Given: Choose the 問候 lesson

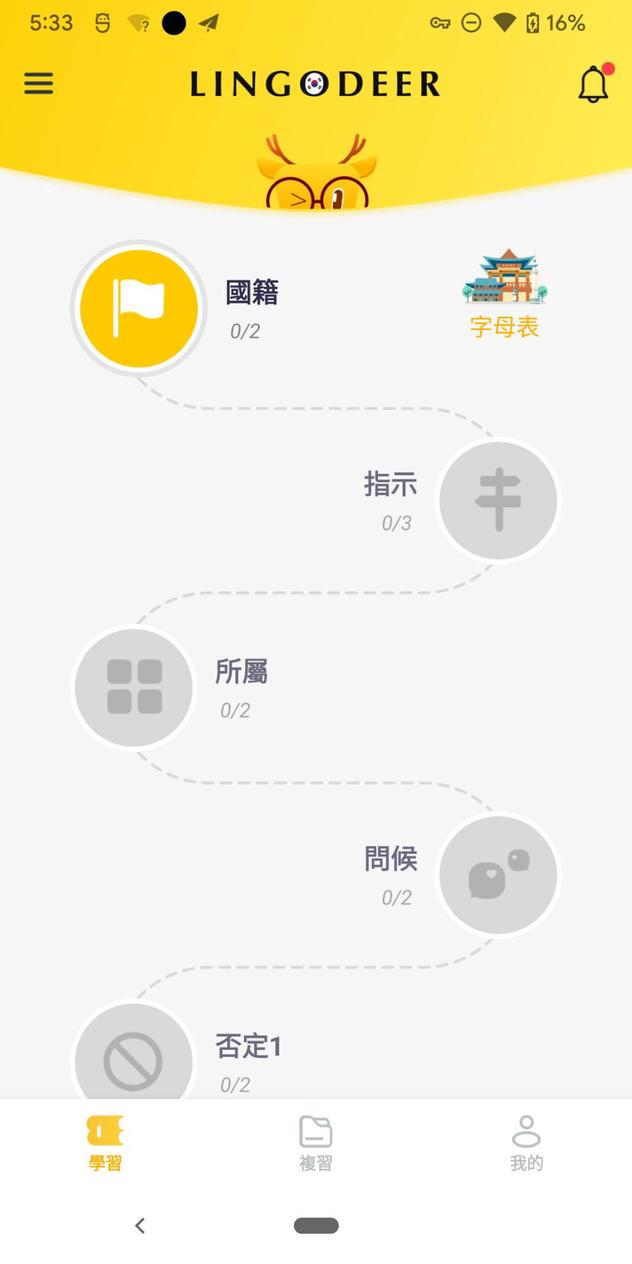Looking at the screenshot, I should pyautogui.click(x=498, y=875).
